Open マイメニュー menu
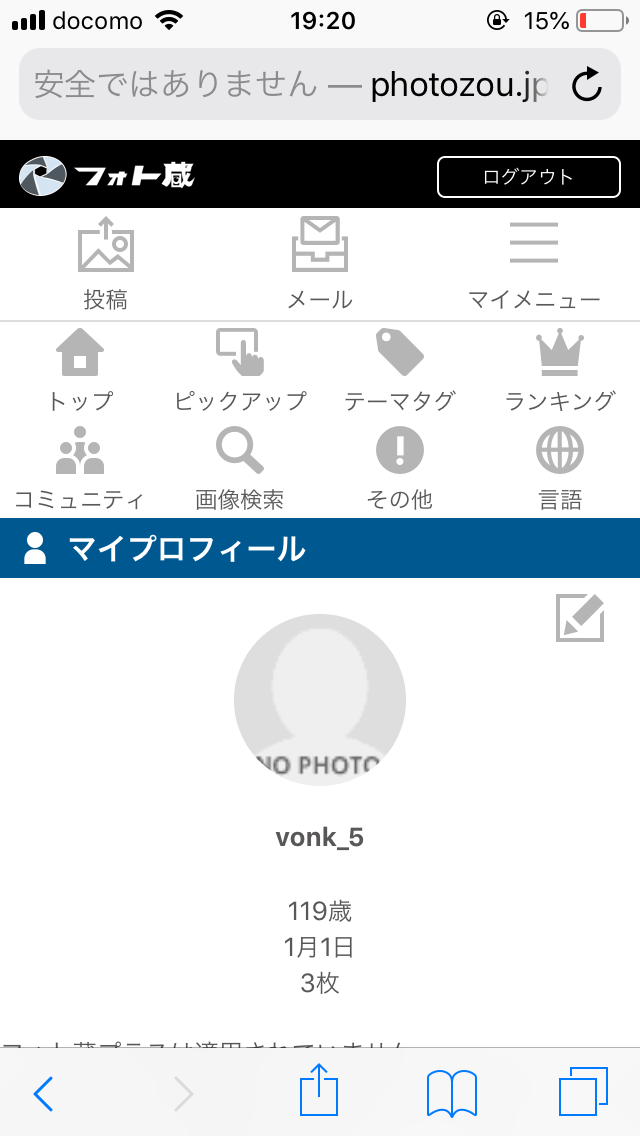This screenshot has height=1136, width=640. tap(534, 264)
